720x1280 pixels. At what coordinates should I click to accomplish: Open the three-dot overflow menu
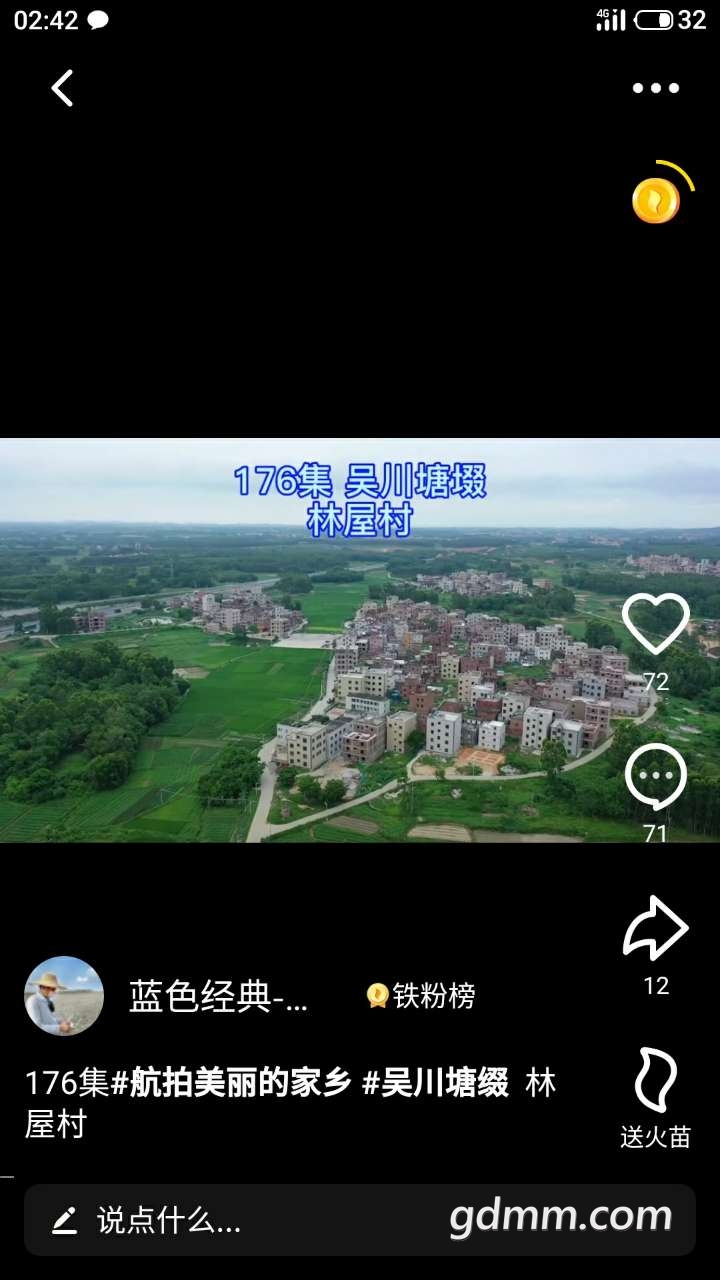[x=655, y=88]
